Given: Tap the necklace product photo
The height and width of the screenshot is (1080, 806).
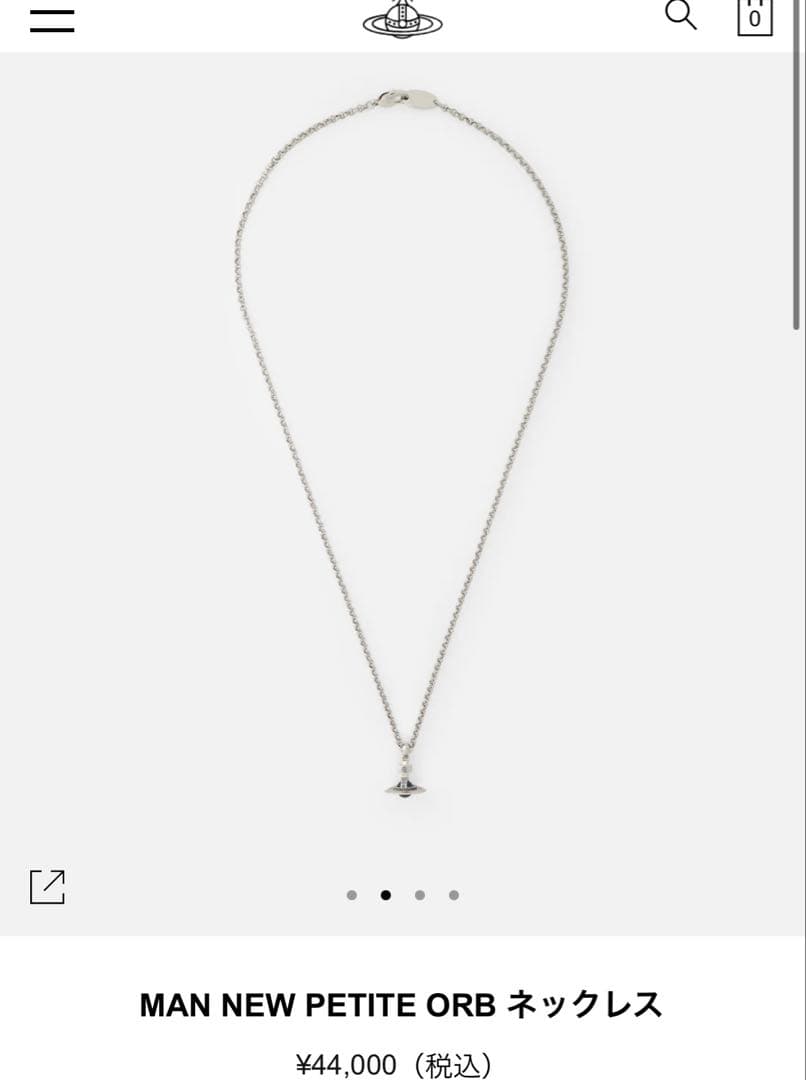Looking at the screenshot, I should 402,450.
